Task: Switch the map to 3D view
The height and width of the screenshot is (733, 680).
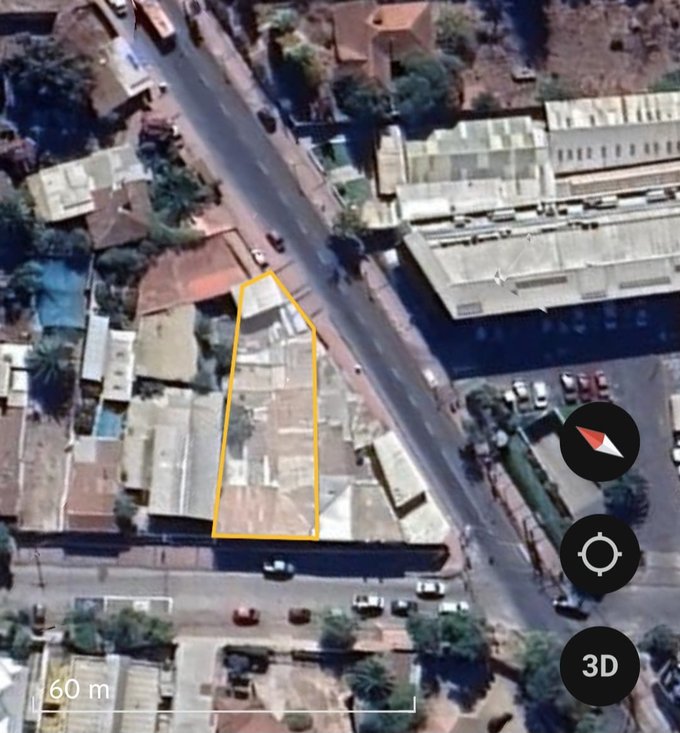Action: click(x=599, y=666)
